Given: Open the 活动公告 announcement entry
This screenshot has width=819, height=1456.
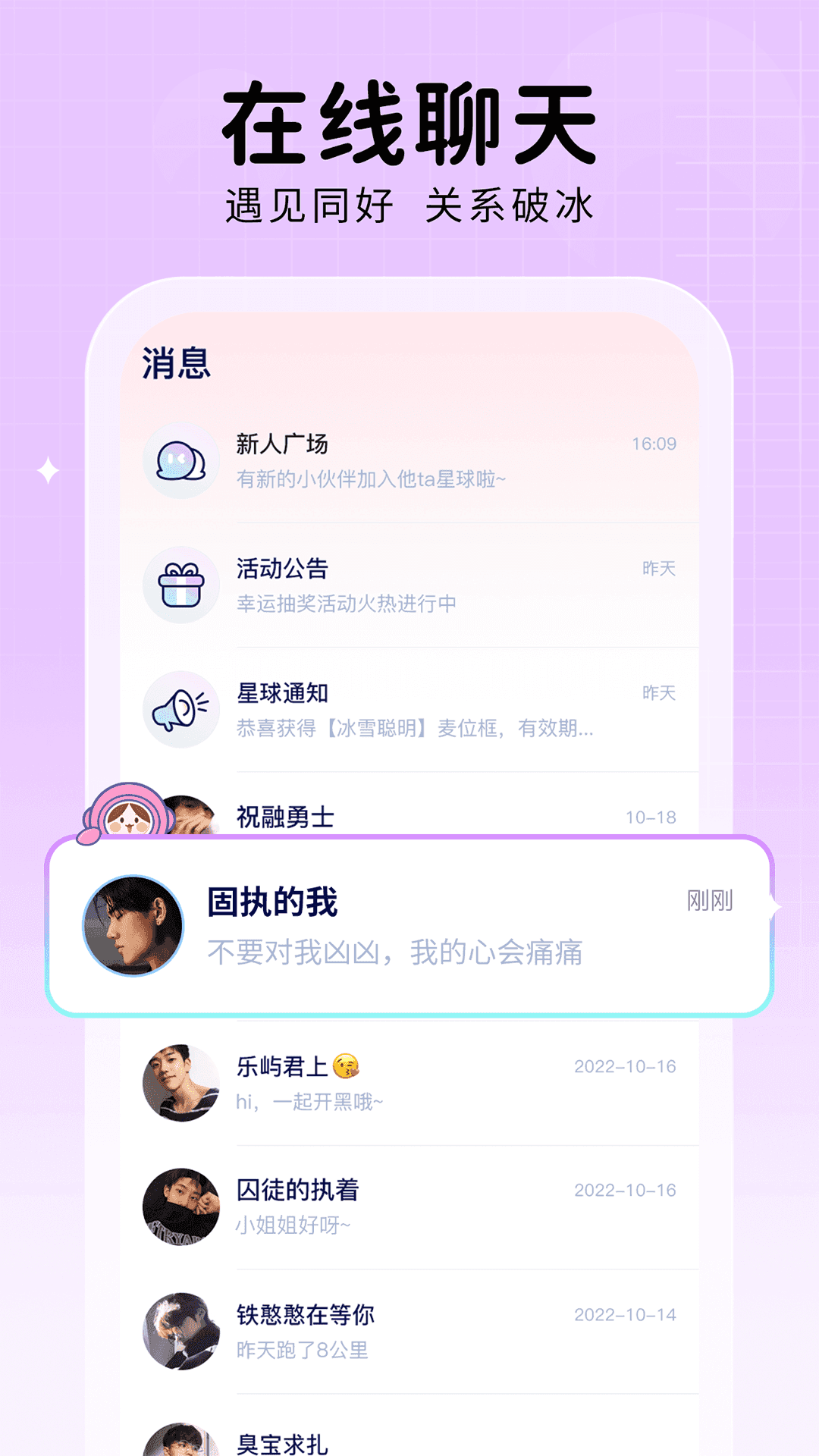Looking at the screenshot, I should click(x=409, y=585).
